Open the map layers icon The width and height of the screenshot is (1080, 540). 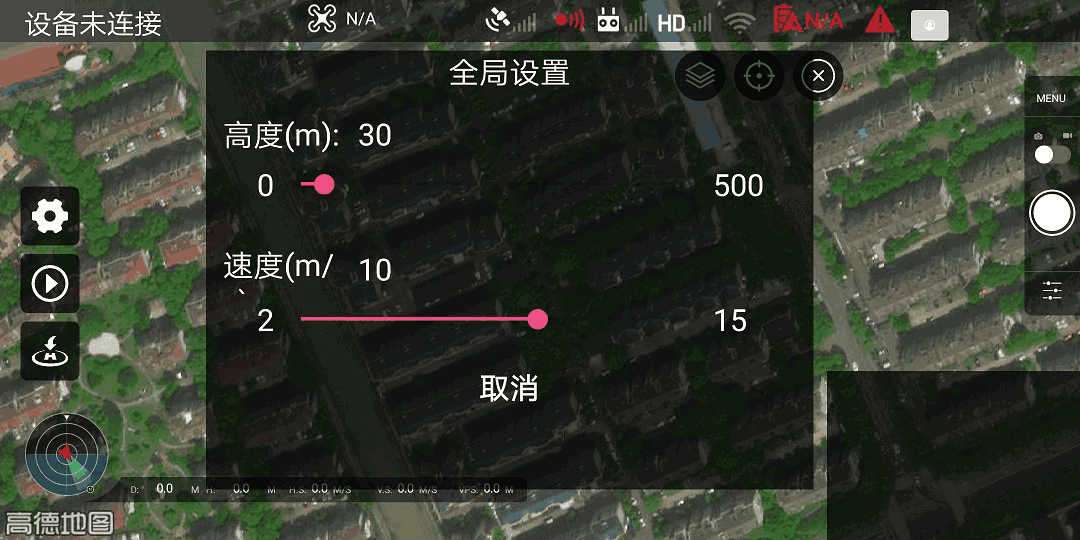coord(701,76)
